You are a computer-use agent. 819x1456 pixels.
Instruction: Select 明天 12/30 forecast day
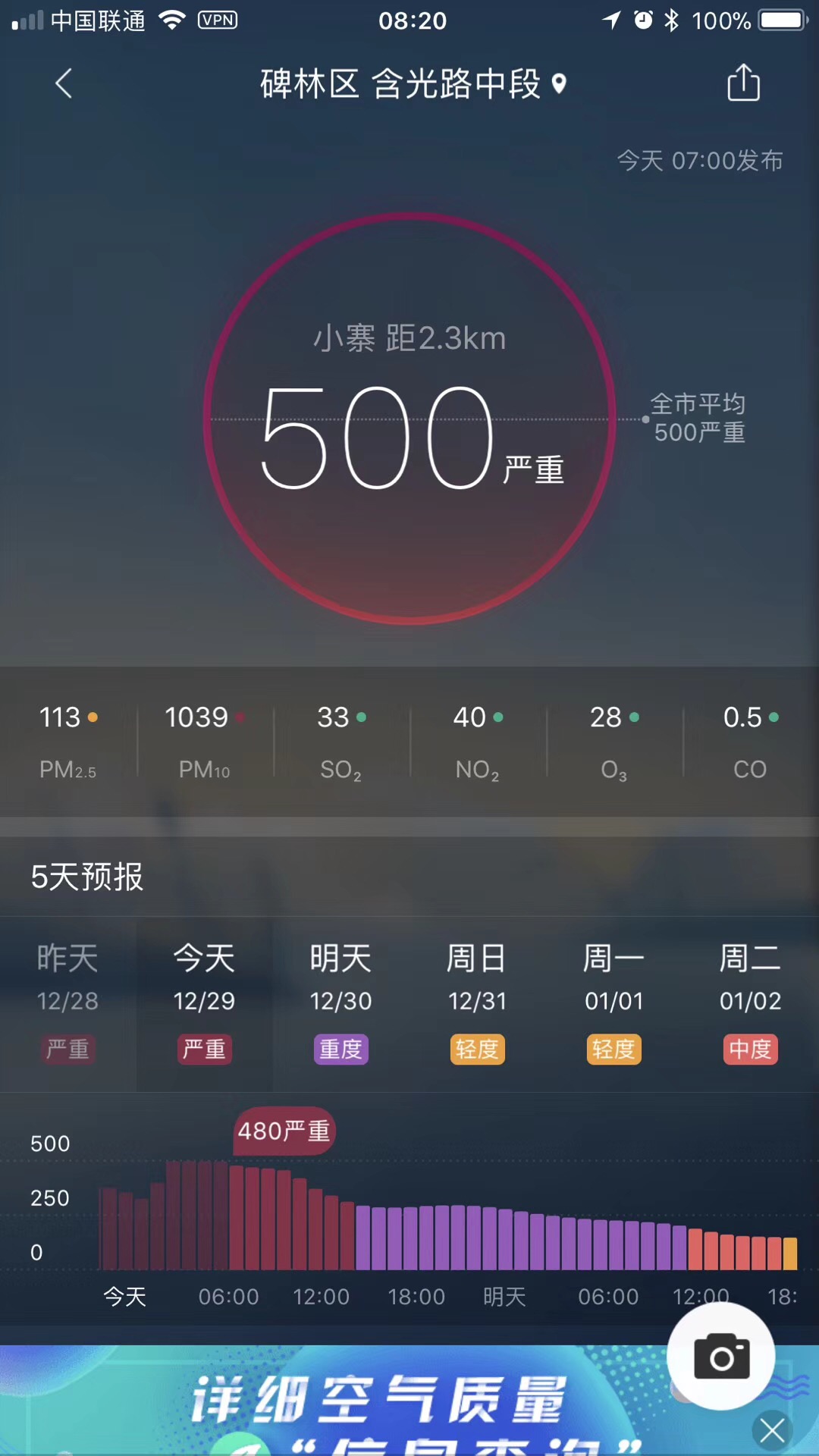(x=340, y=1003)
